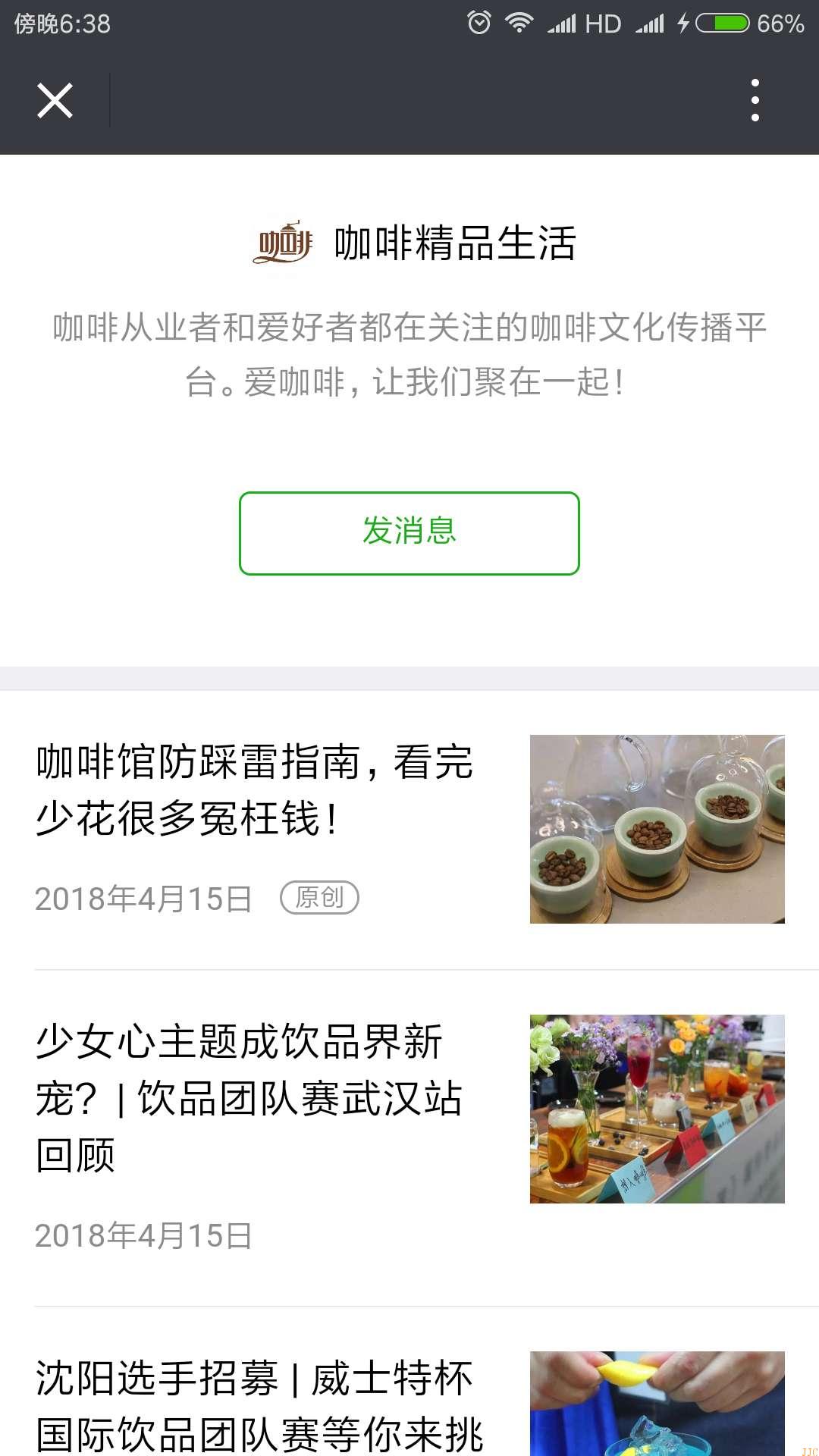Tap the HD indicator in the status bar
The height and width of the screenshot is (1456, 819).
tap(603, 23)
